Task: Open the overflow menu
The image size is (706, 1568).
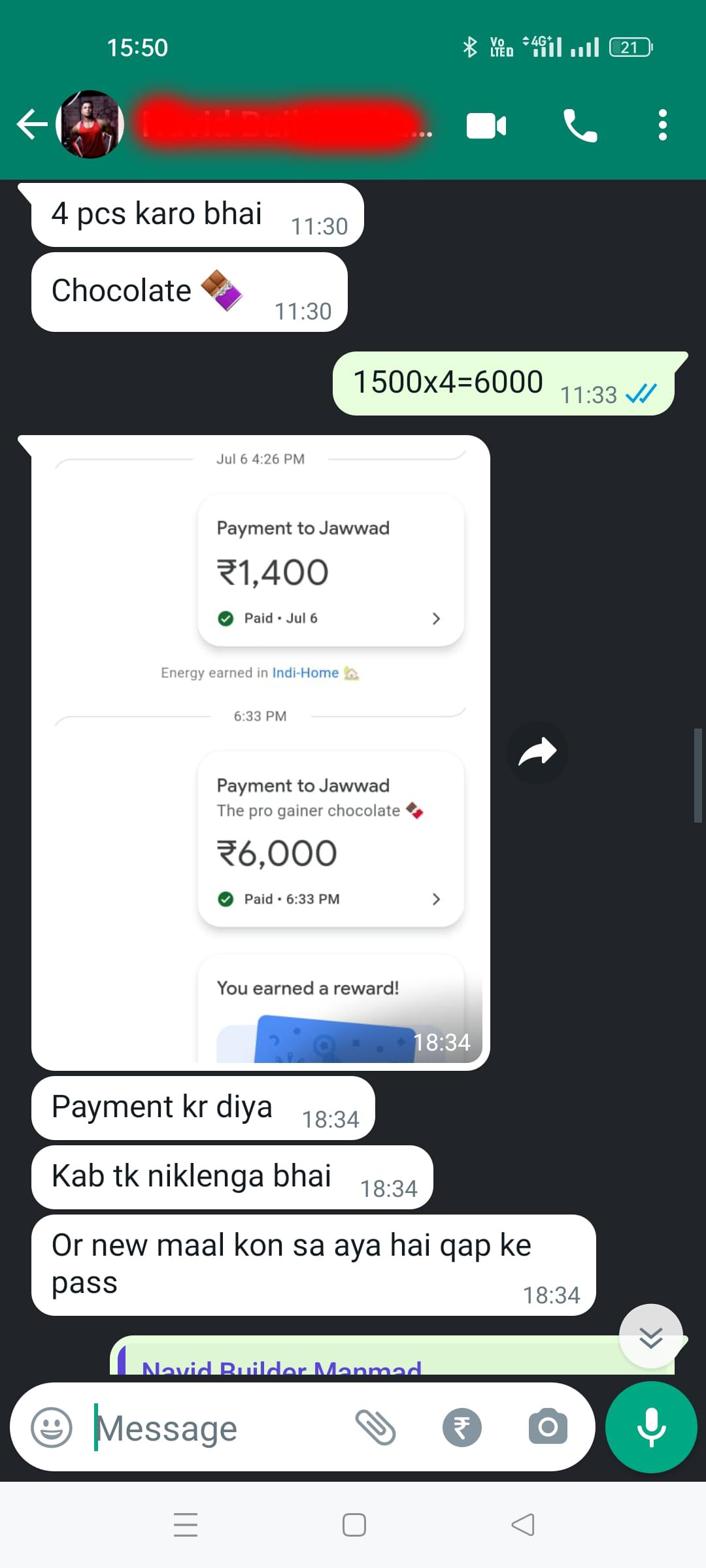Action: pos(662,125)
